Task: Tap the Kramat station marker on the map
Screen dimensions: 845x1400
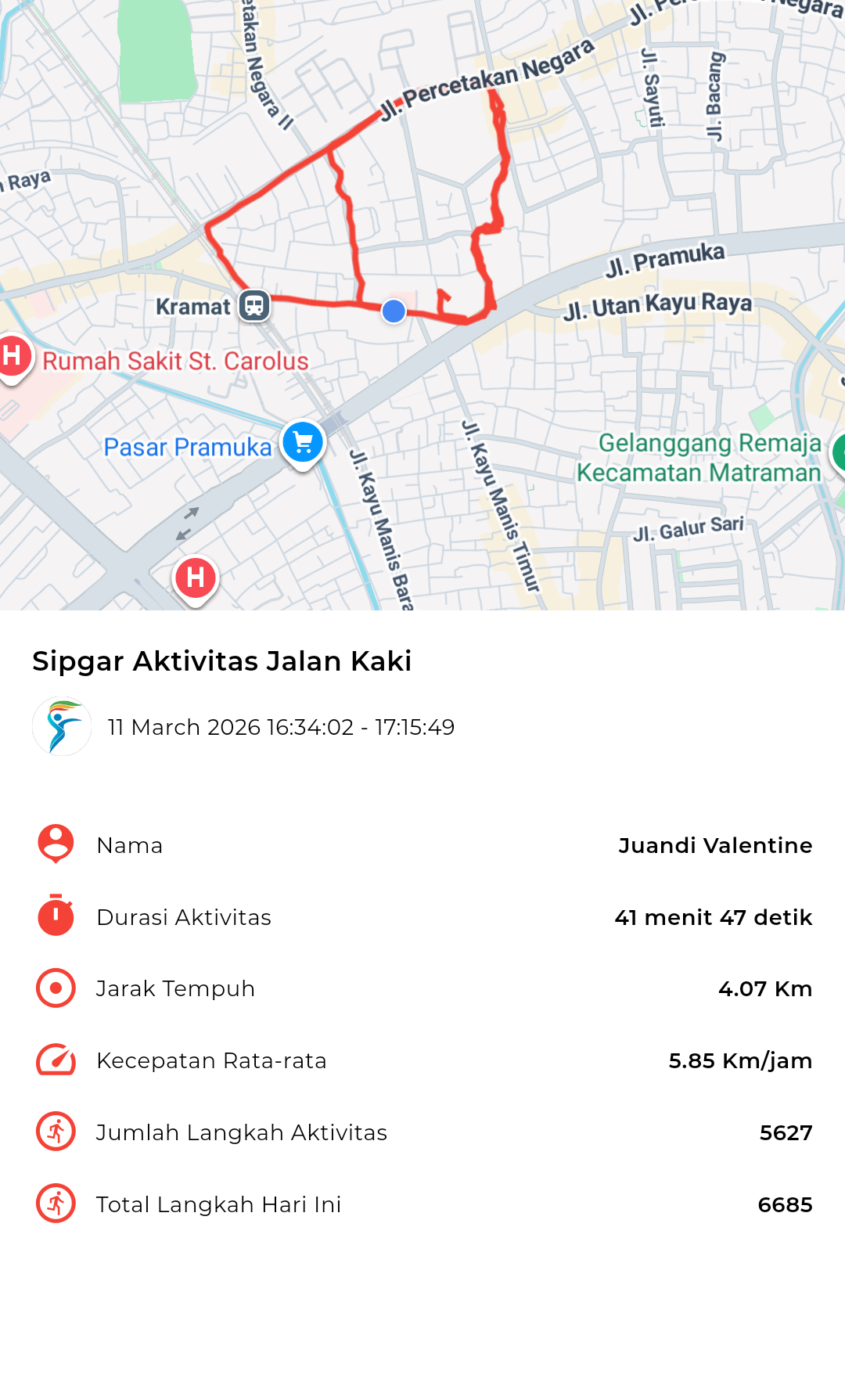Action: pyautogui.click(x=254, y=305)
